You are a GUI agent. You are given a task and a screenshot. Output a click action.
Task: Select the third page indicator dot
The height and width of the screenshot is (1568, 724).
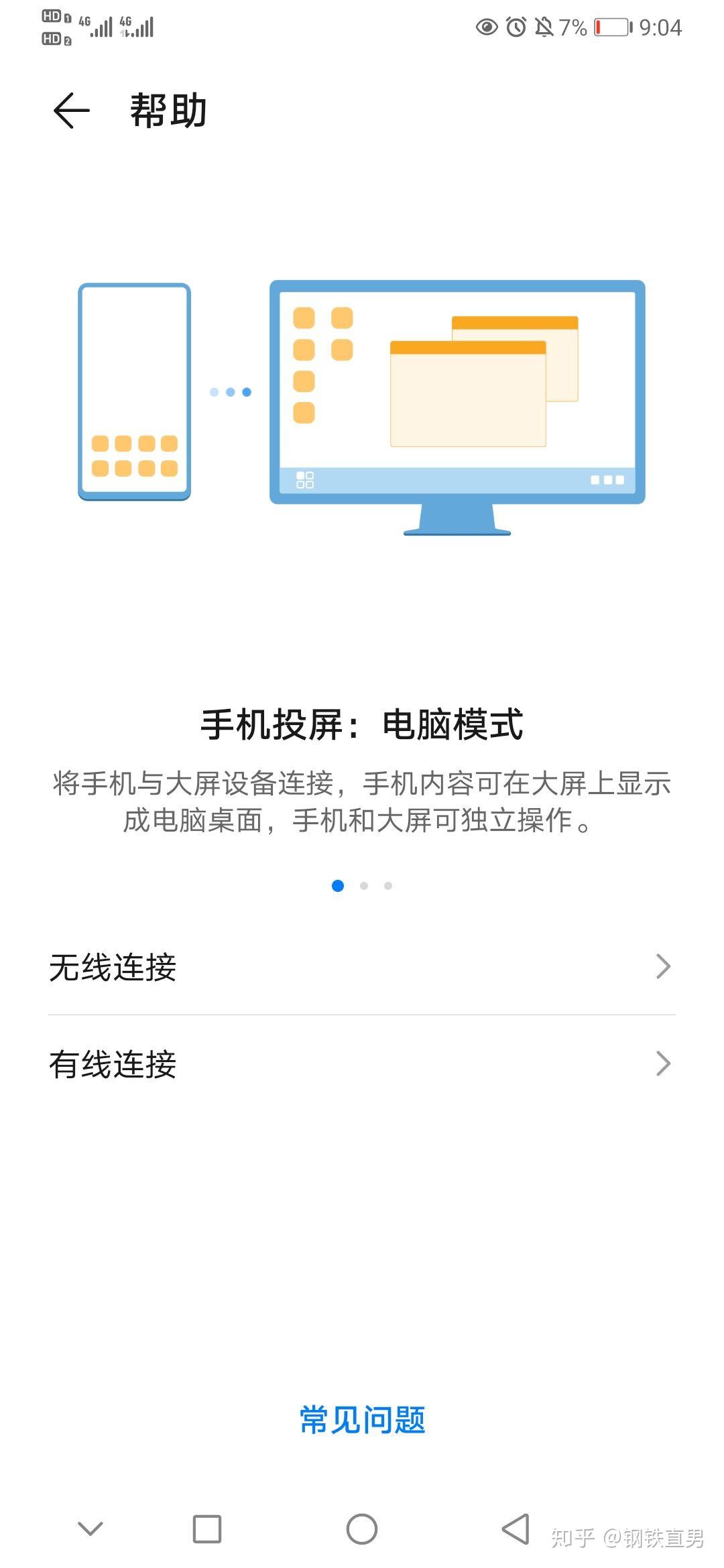(387, 885)
